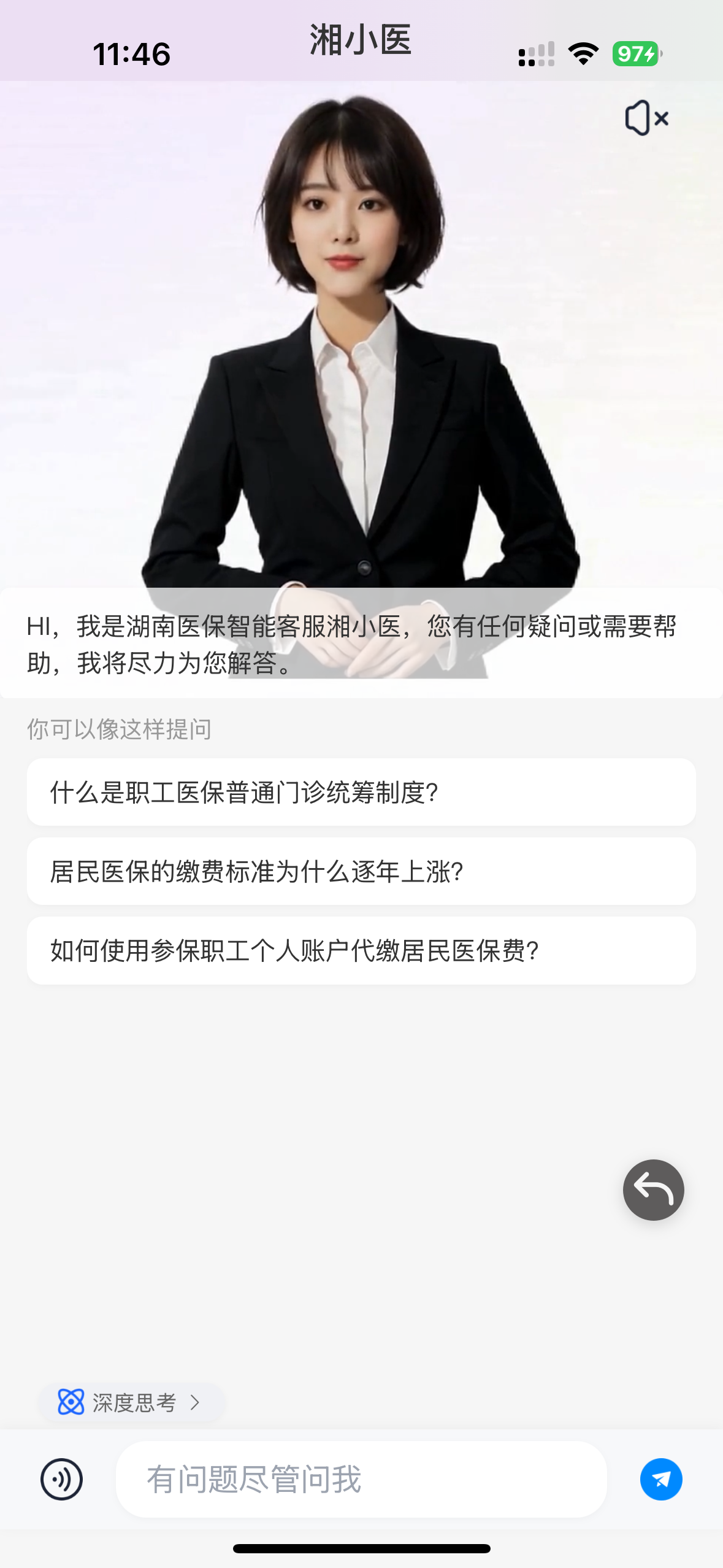723x1568 pixels.
Task: Toggle the mute speaker icon
Action: click(646, 118)
